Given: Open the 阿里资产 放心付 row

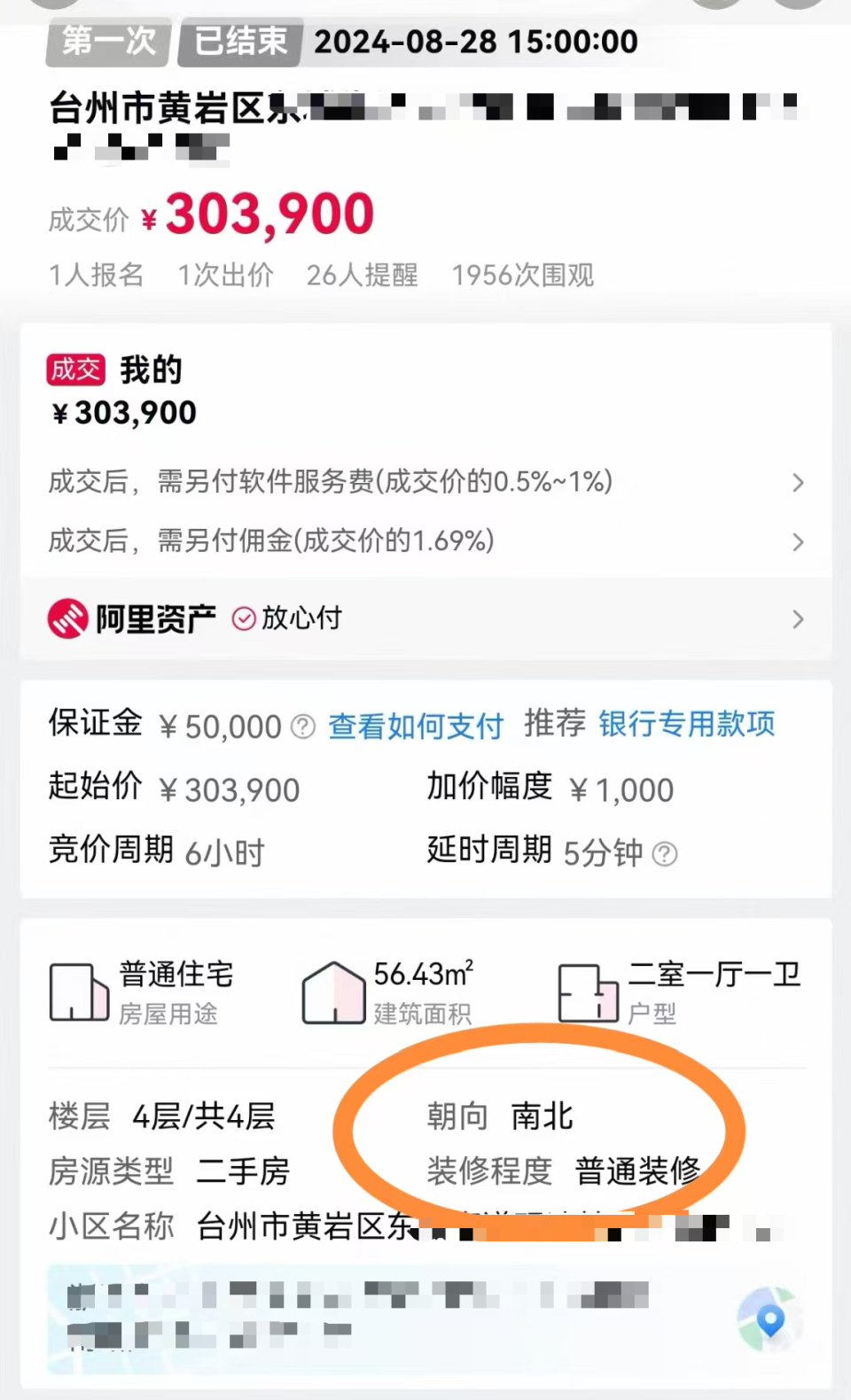Looking at the screenshot, I should point(425,618).
